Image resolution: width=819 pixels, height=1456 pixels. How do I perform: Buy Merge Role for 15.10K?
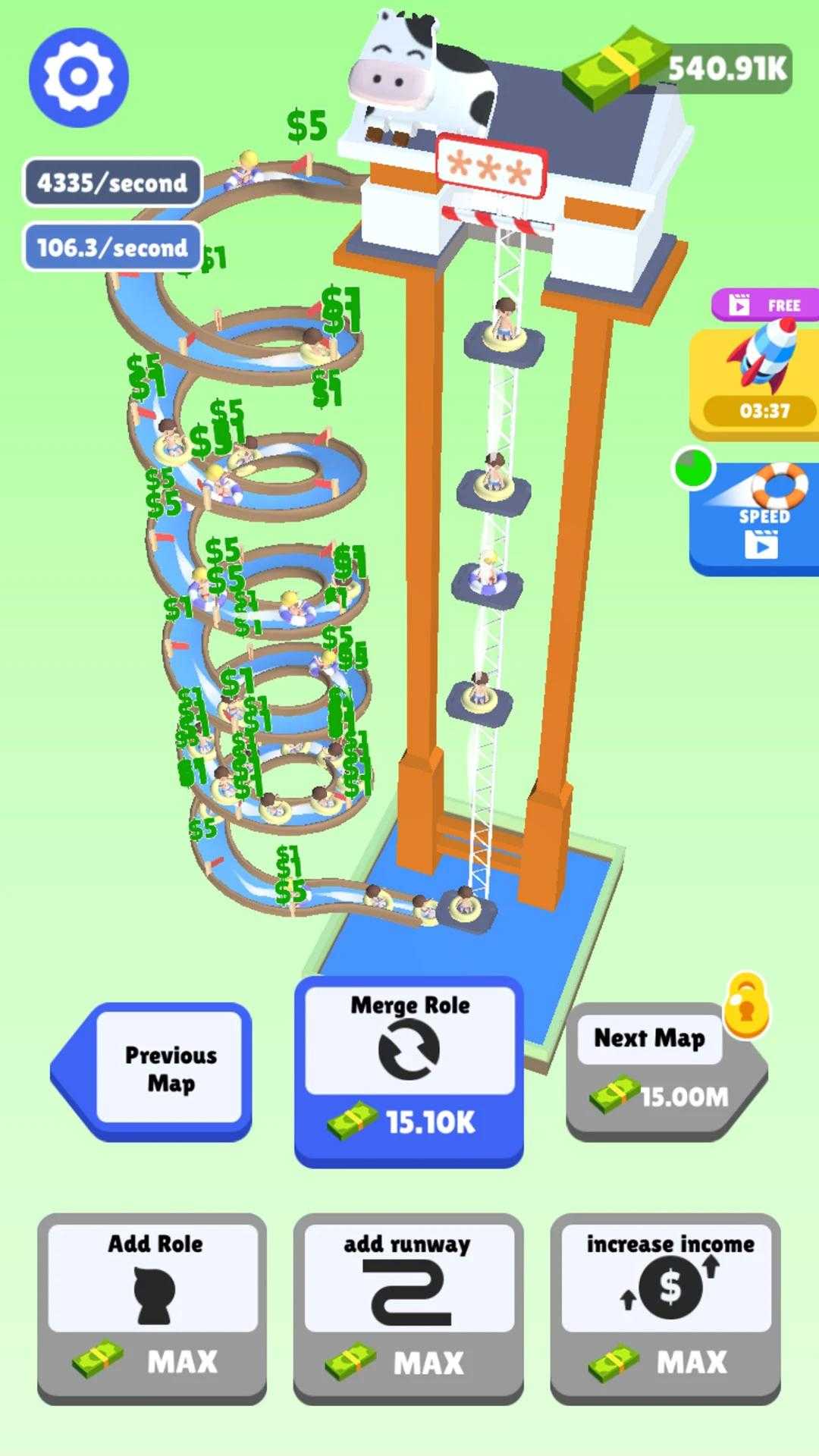coord(409,1071)
